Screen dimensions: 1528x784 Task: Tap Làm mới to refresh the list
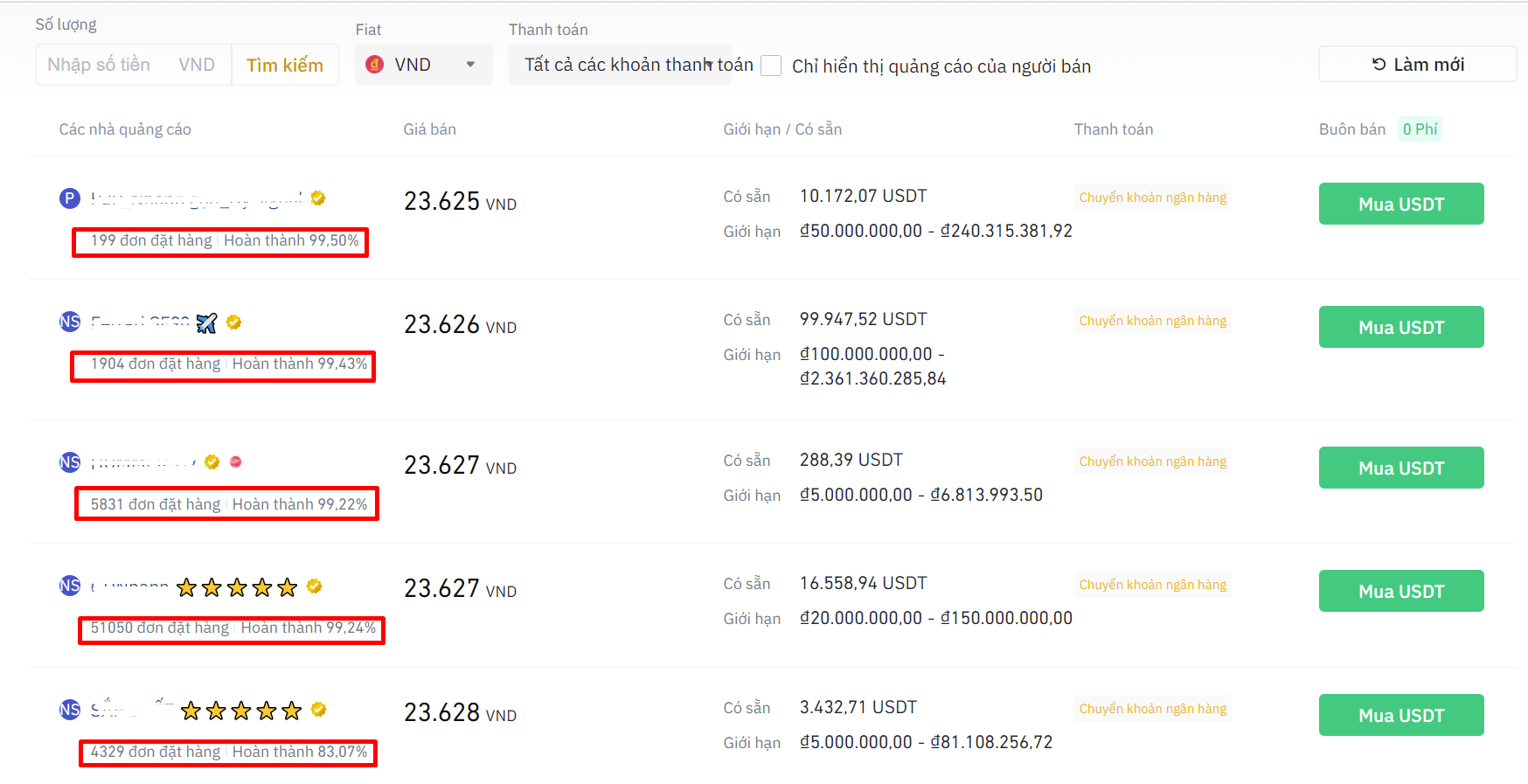(x=1417, y=64)
